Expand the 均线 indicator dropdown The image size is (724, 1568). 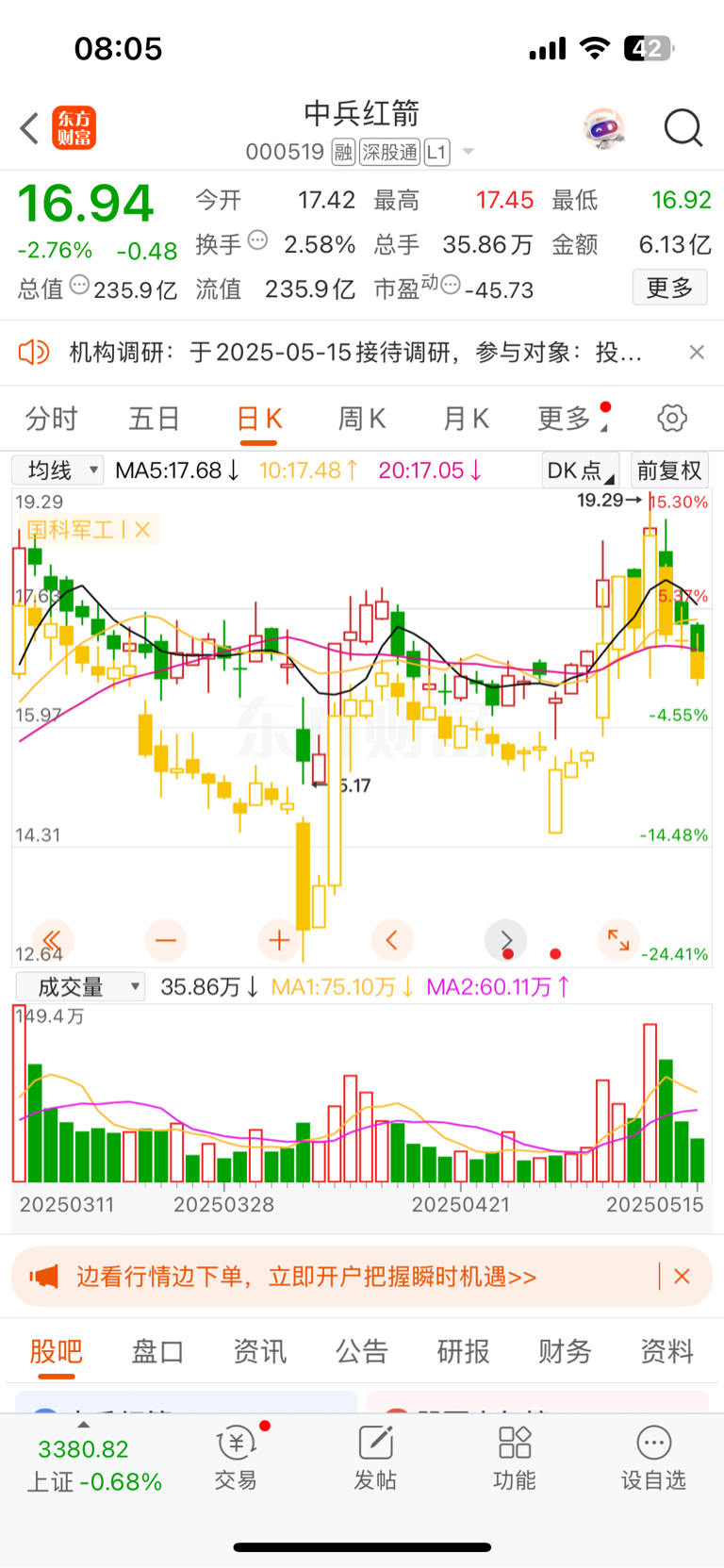tap(58, 470)
